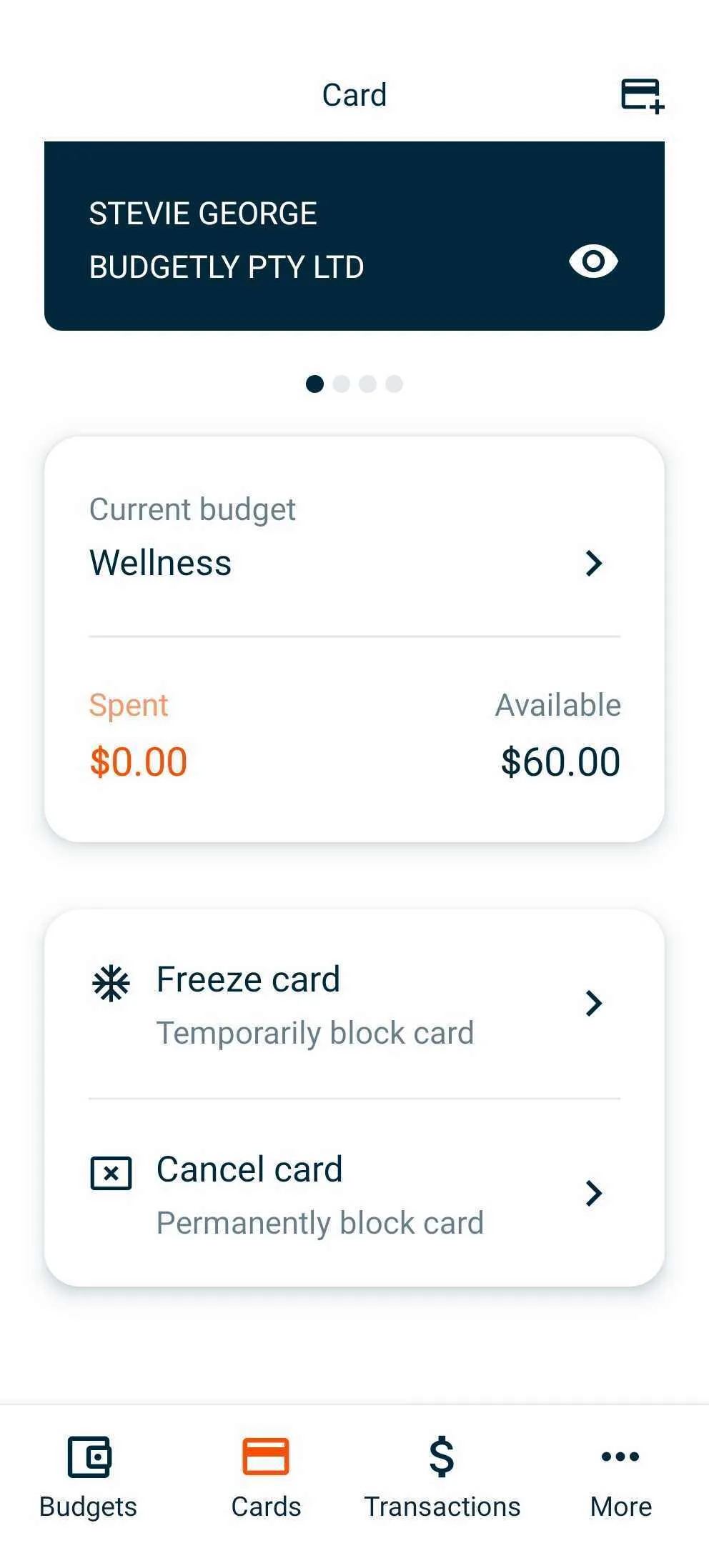Select the second card carousel dot

click(342, 384)
